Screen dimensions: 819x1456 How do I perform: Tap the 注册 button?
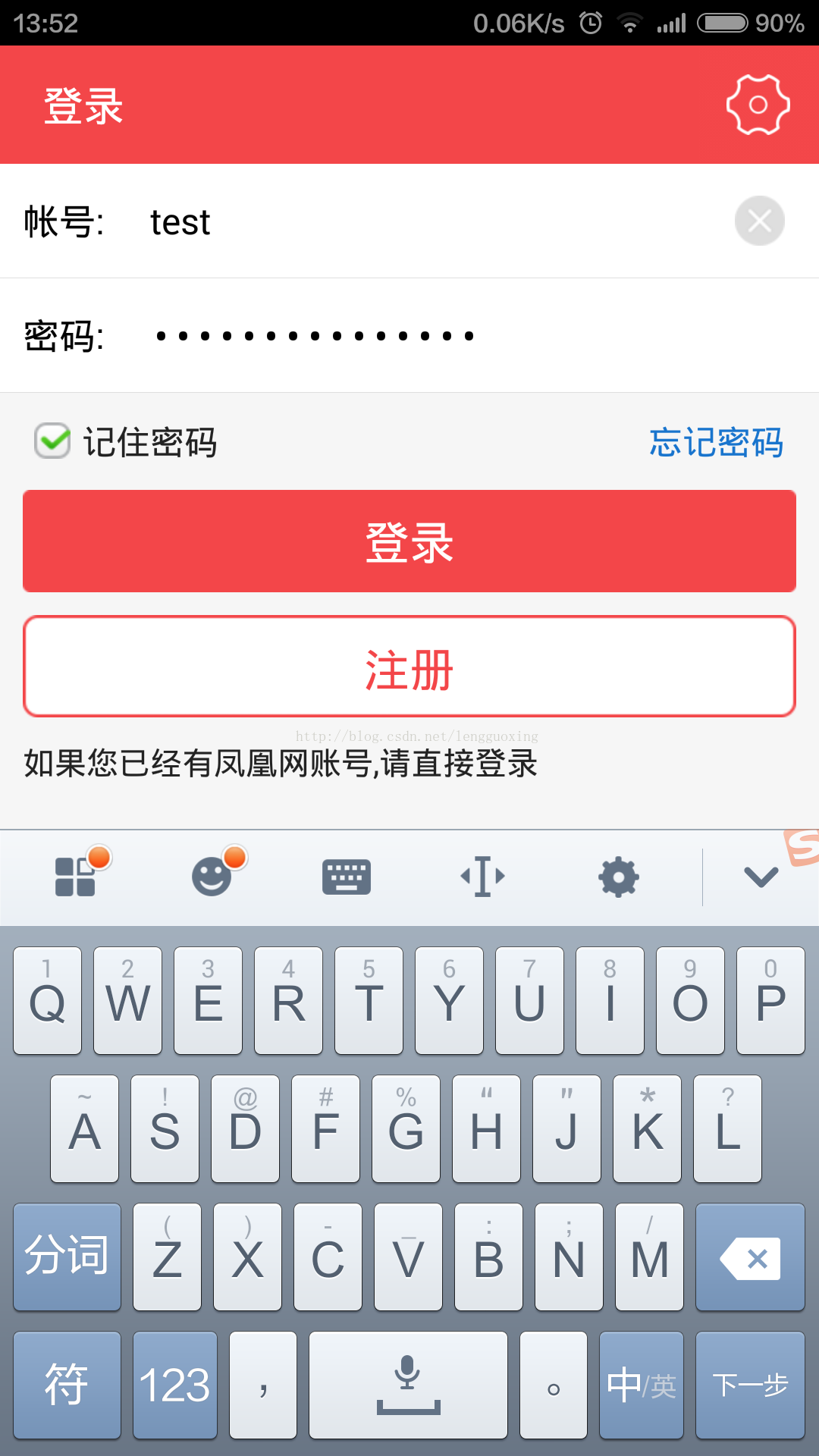click(x=409, y=667)
